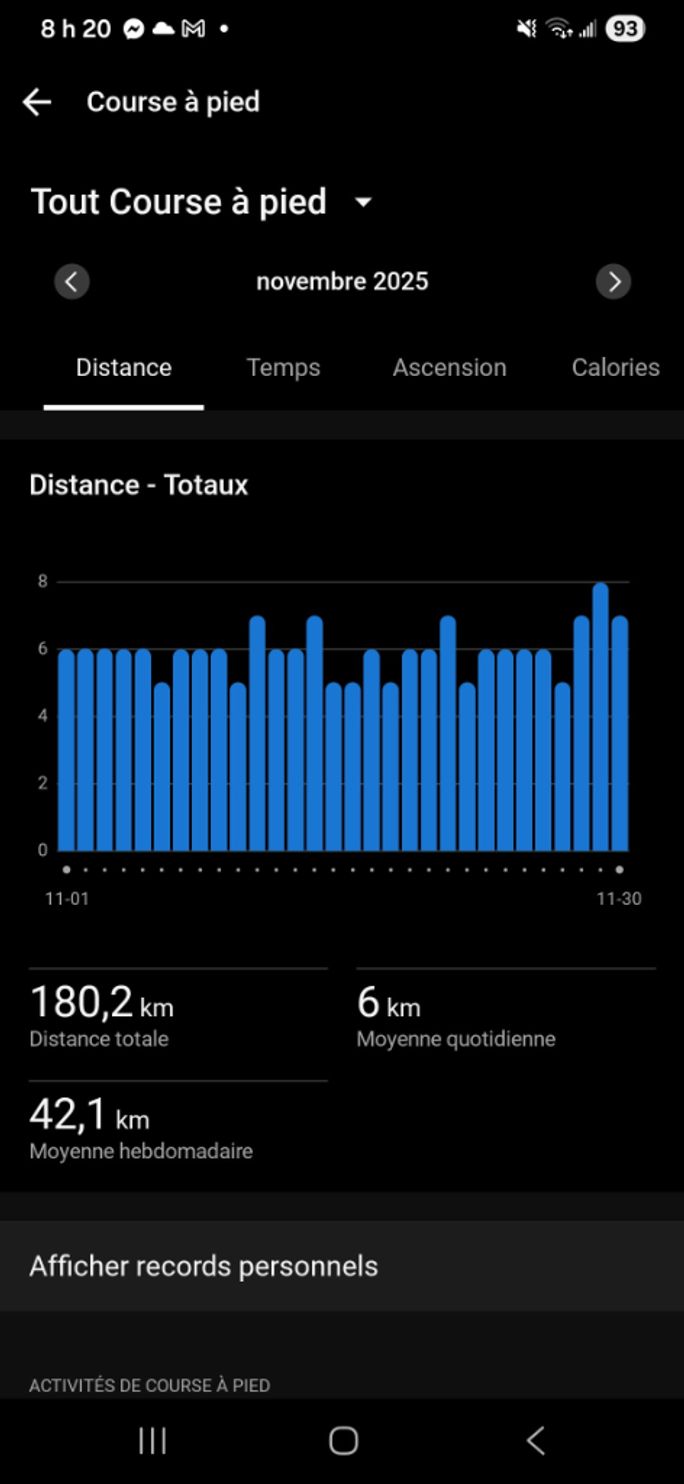Switch to the Temps tab

tap(283, 368)
